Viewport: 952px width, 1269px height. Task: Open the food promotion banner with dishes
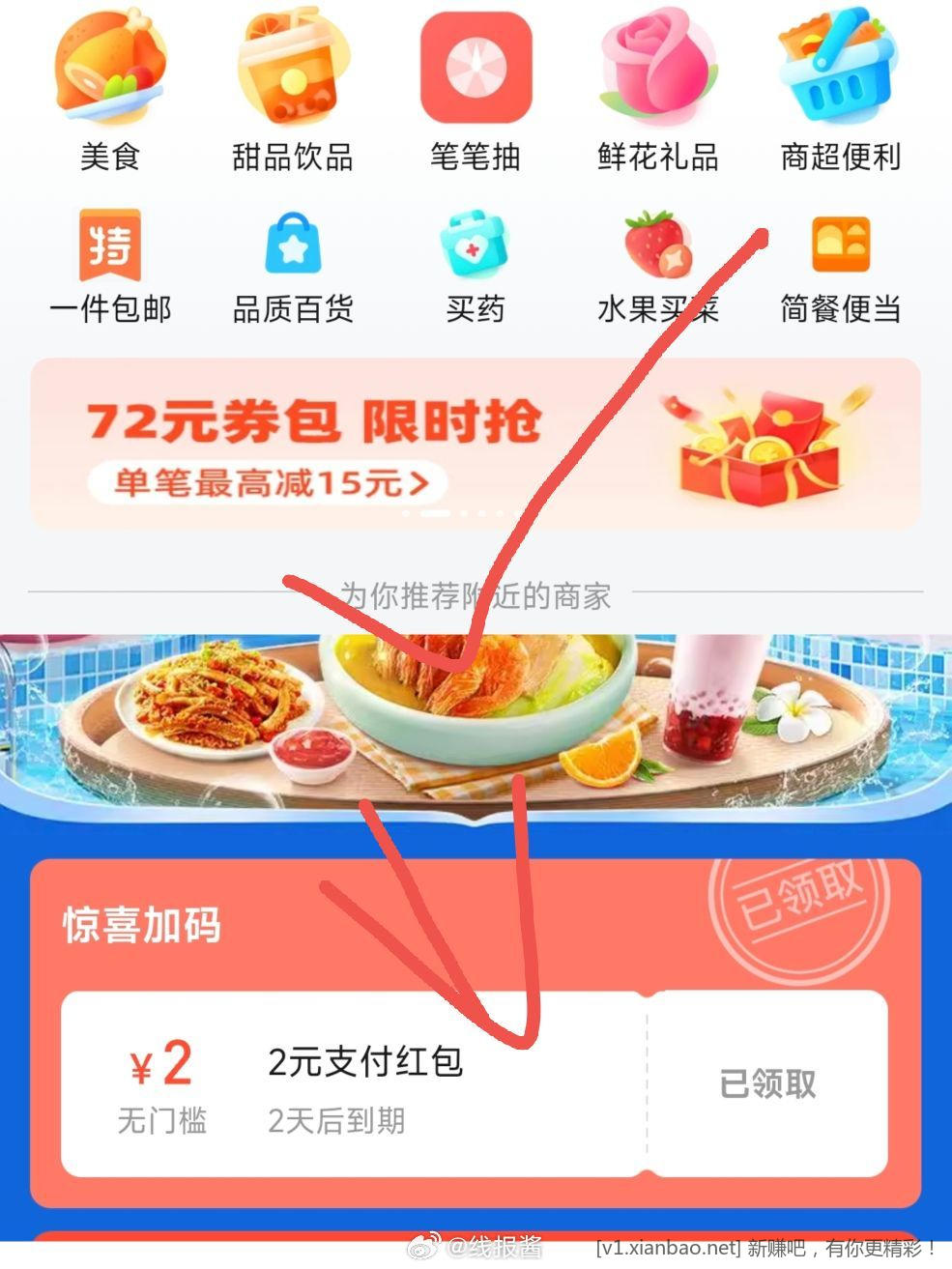(476, 720)
